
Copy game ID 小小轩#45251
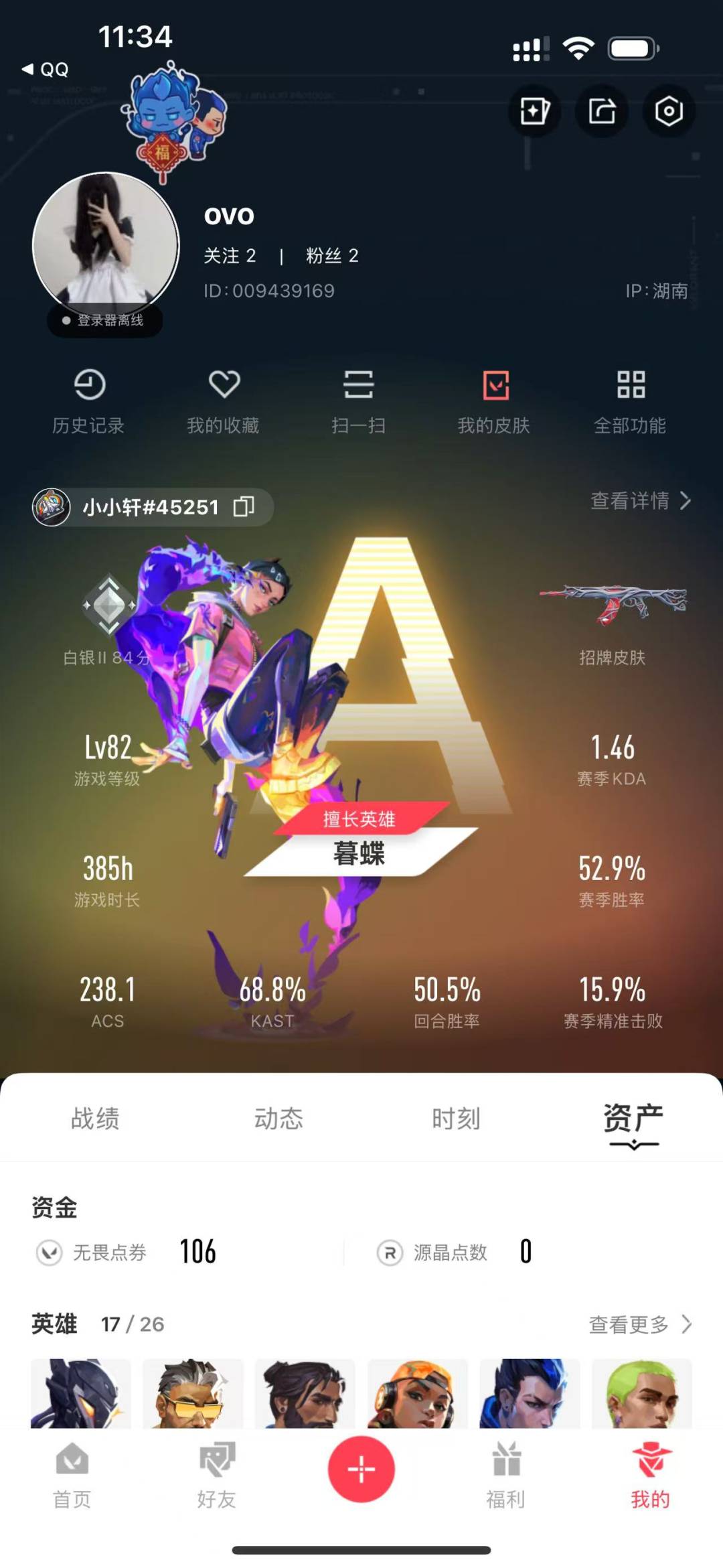[244, 507]
